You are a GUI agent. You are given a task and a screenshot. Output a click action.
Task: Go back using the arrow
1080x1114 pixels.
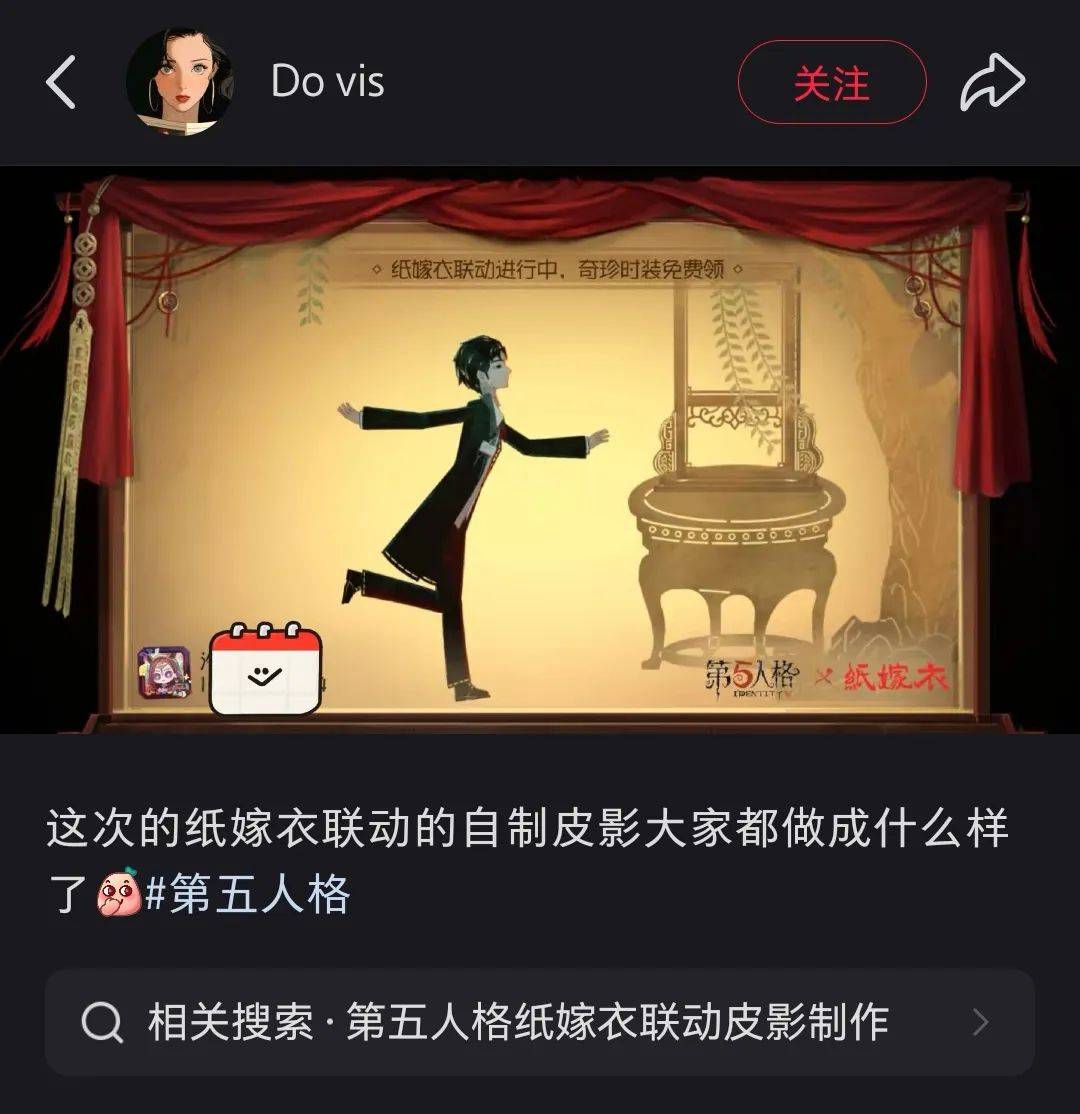pos(61,83)
